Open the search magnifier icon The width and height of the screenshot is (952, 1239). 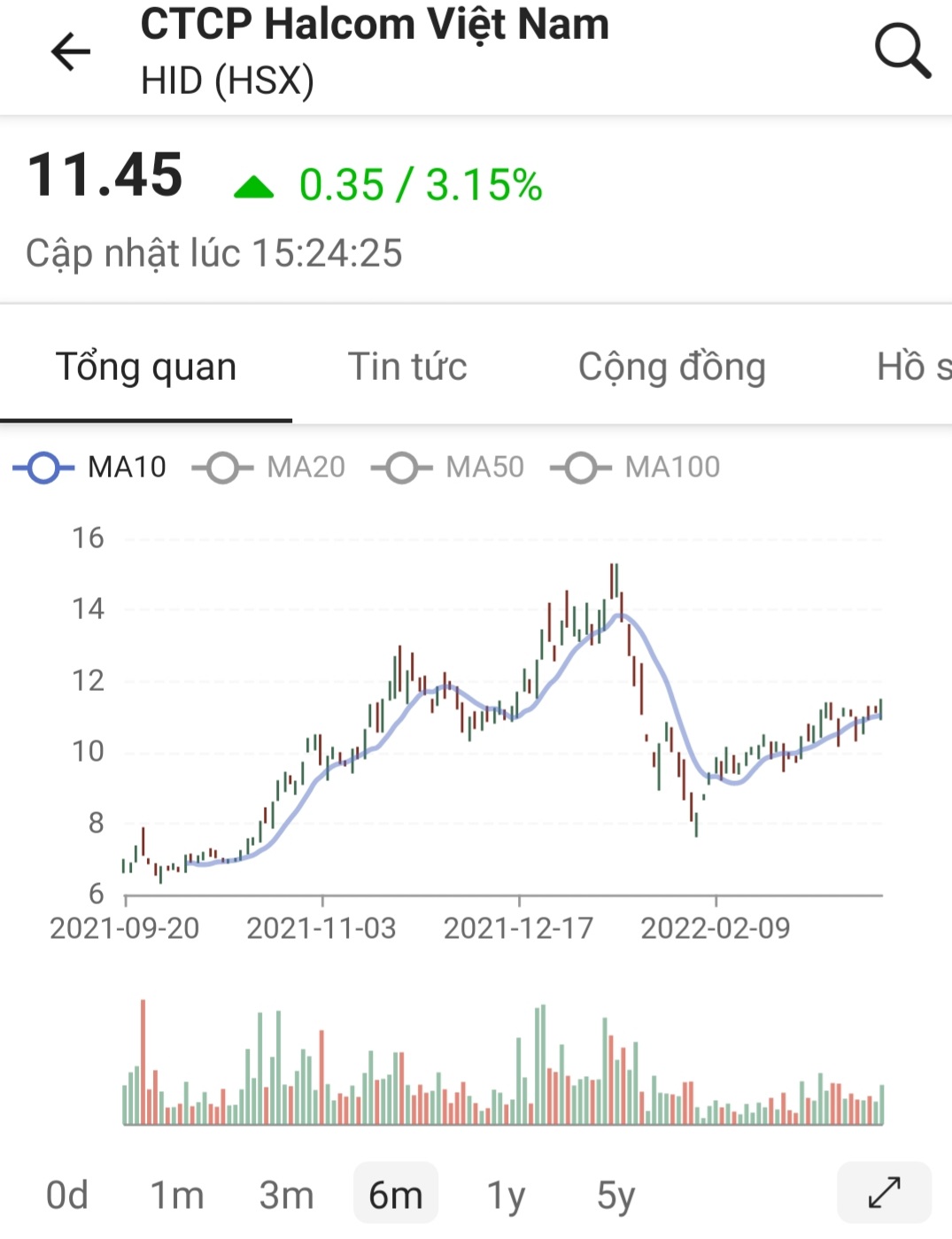tap(902, 51)
